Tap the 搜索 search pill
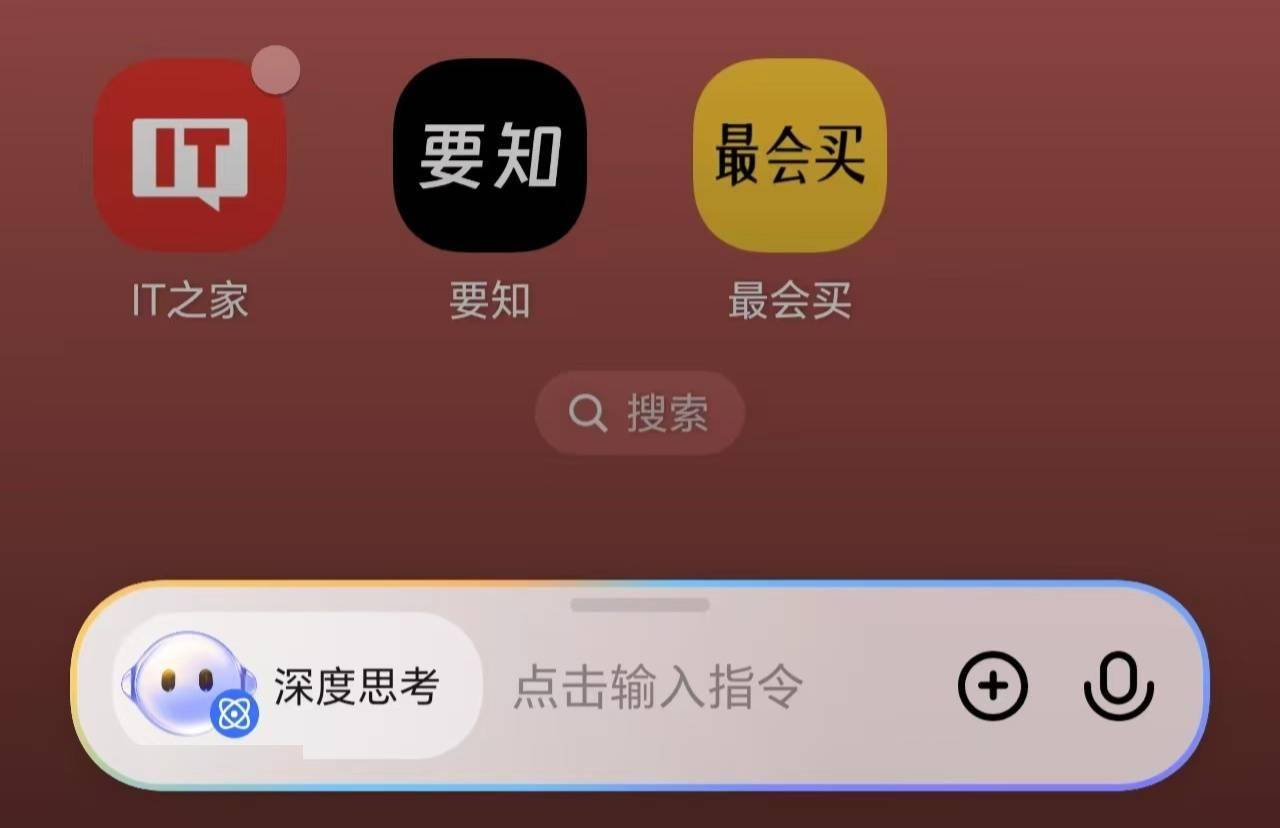1280x828 pixels. [x=640, y=413]
